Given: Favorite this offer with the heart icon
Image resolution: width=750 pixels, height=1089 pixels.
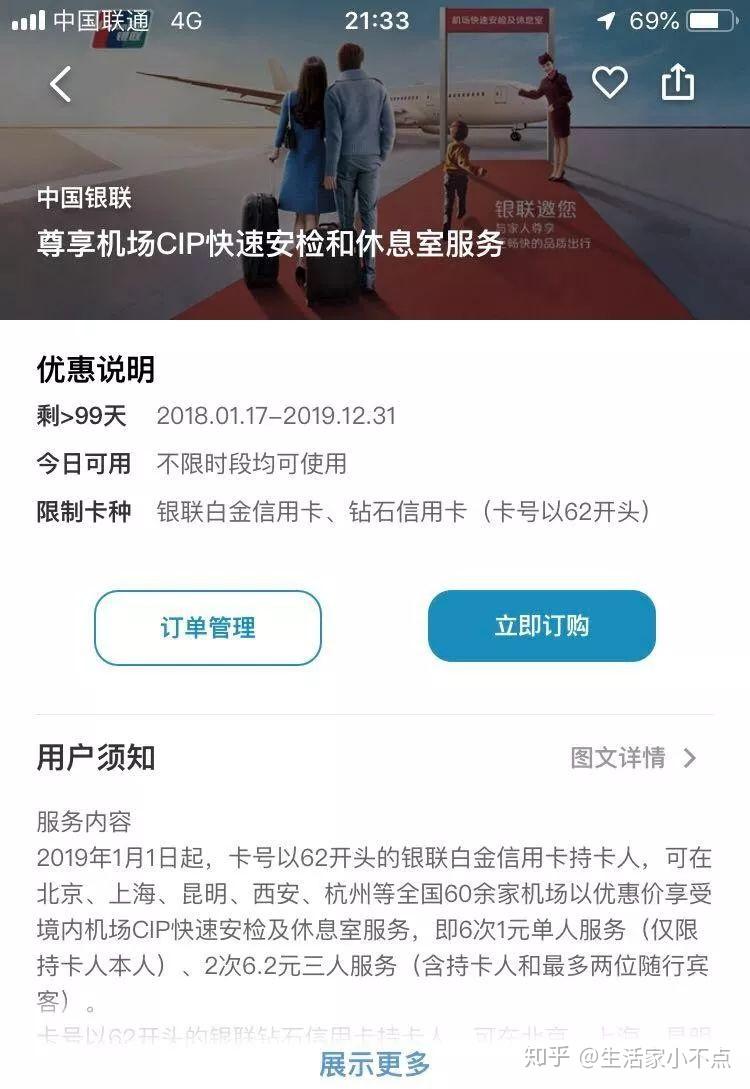Looking at the screenshot, I should 609,82.
